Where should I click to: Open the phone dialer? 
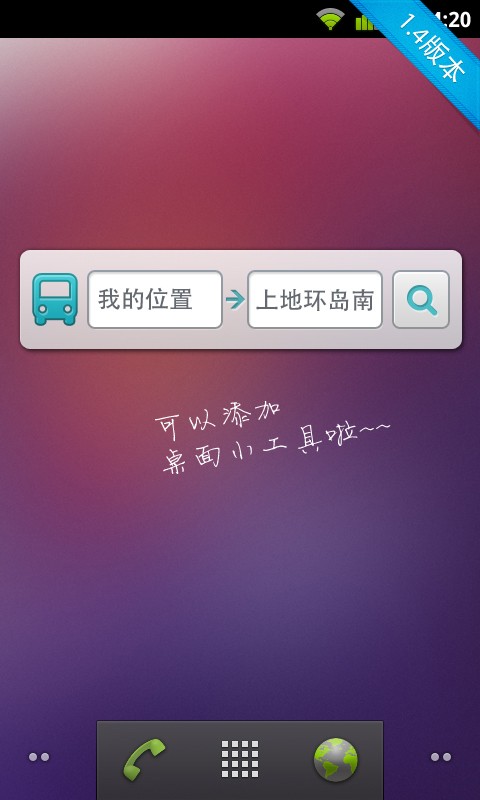tap(144, 759)
